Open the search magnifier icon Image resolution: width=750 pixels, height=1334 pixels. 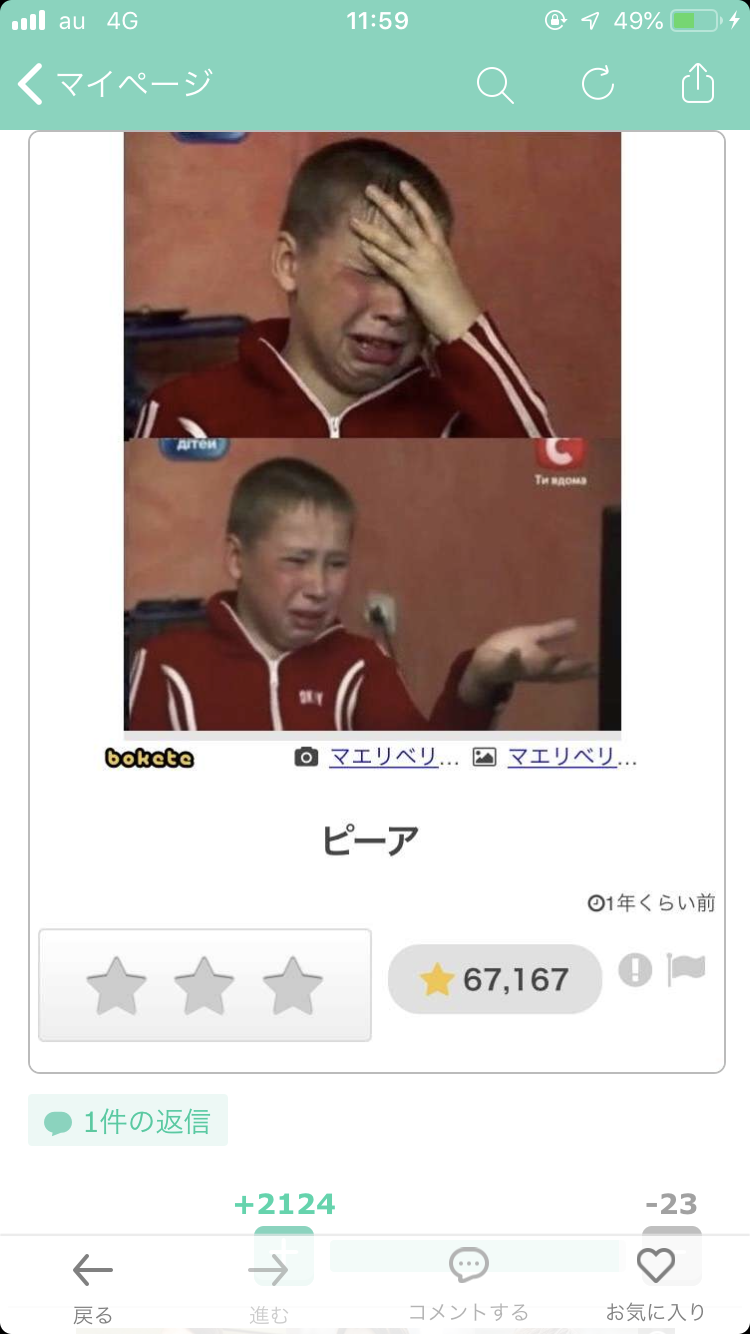494,85
